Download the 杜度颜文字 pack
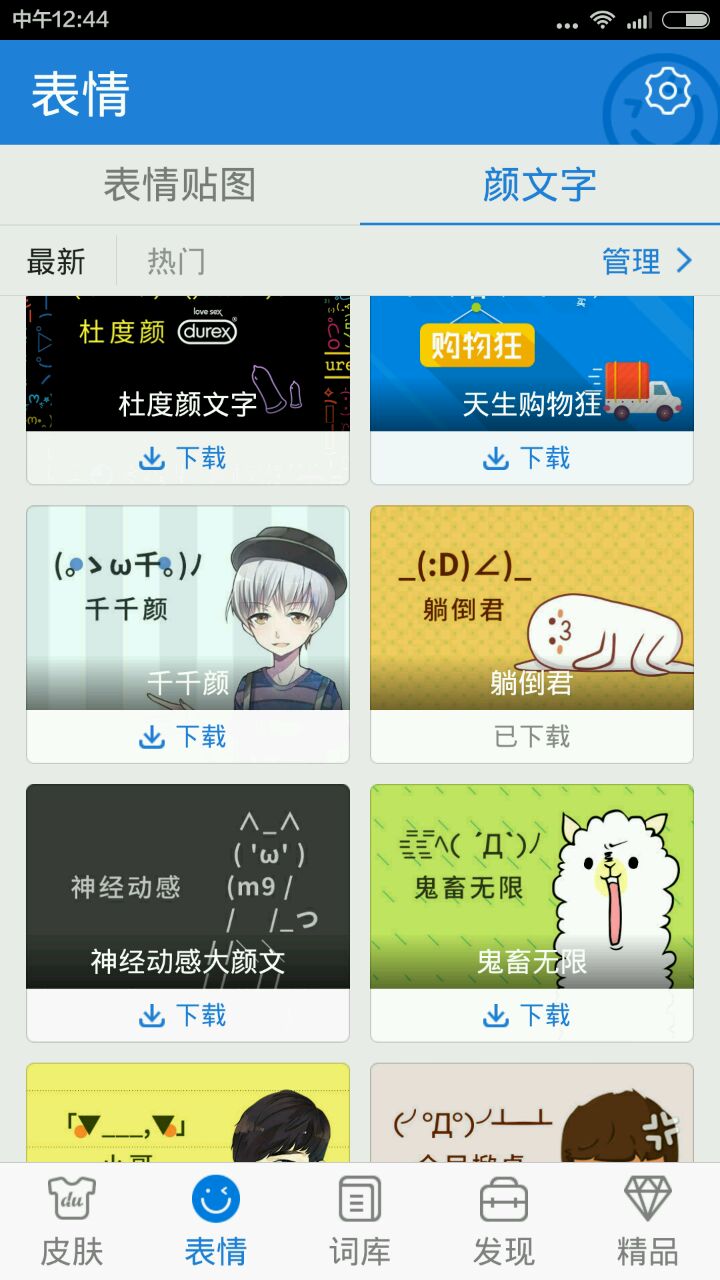The image size is (720, 1280). pos(187,458)
